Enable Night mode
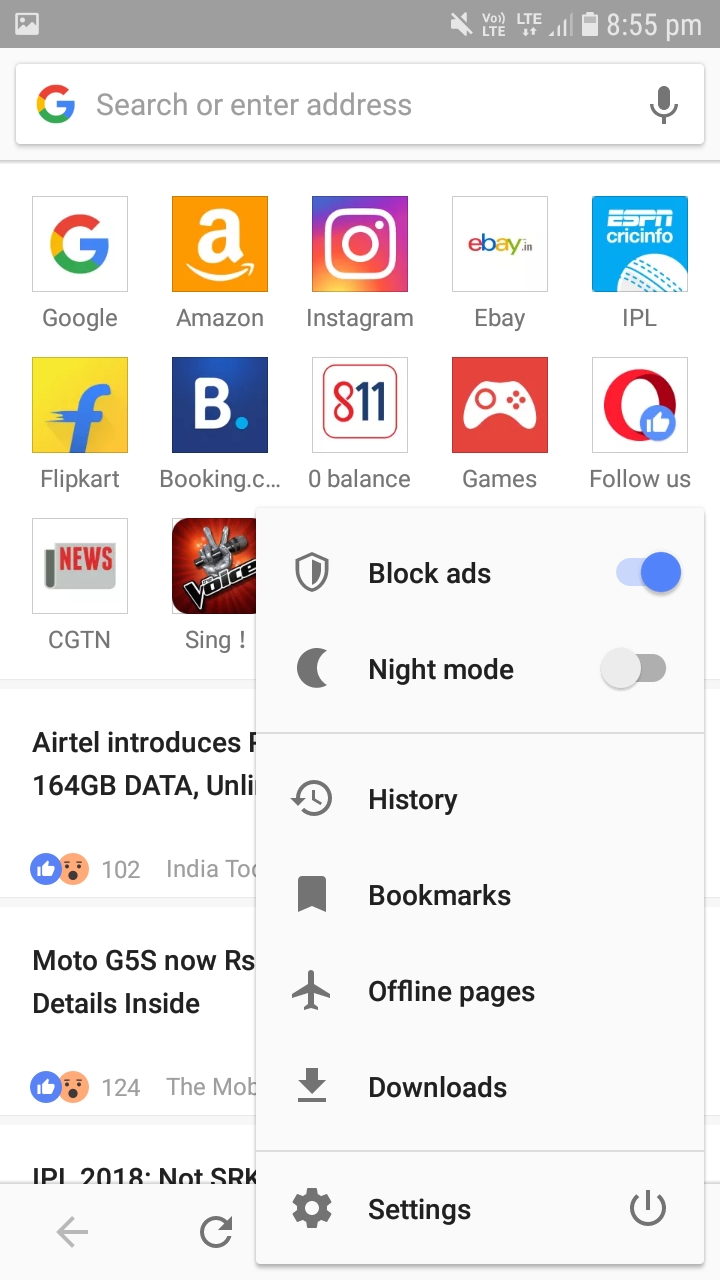720x1280 pixels. (x=633, y=669)
